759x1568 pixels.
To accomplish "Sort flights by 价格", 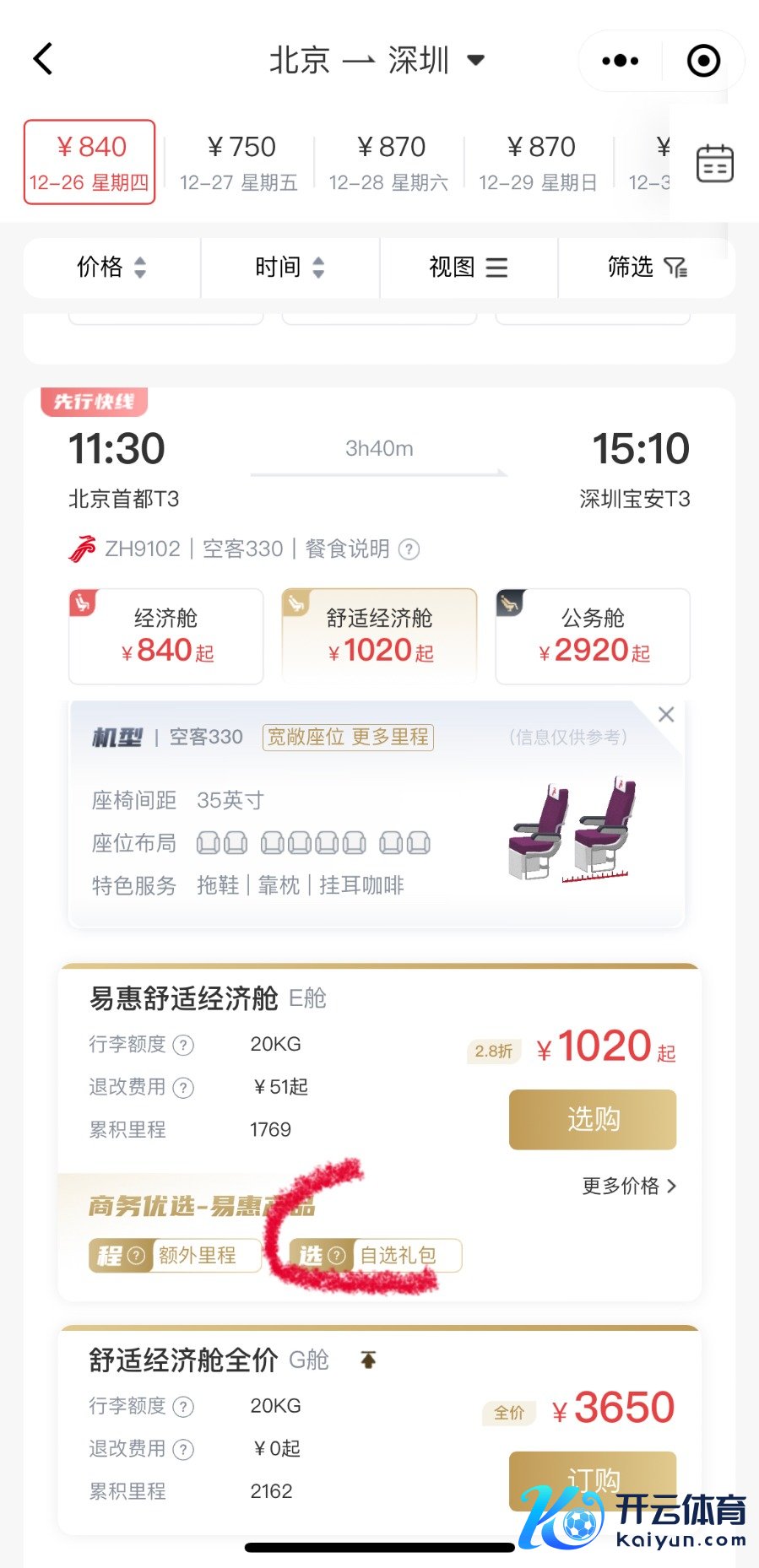I will coord(111,268).
